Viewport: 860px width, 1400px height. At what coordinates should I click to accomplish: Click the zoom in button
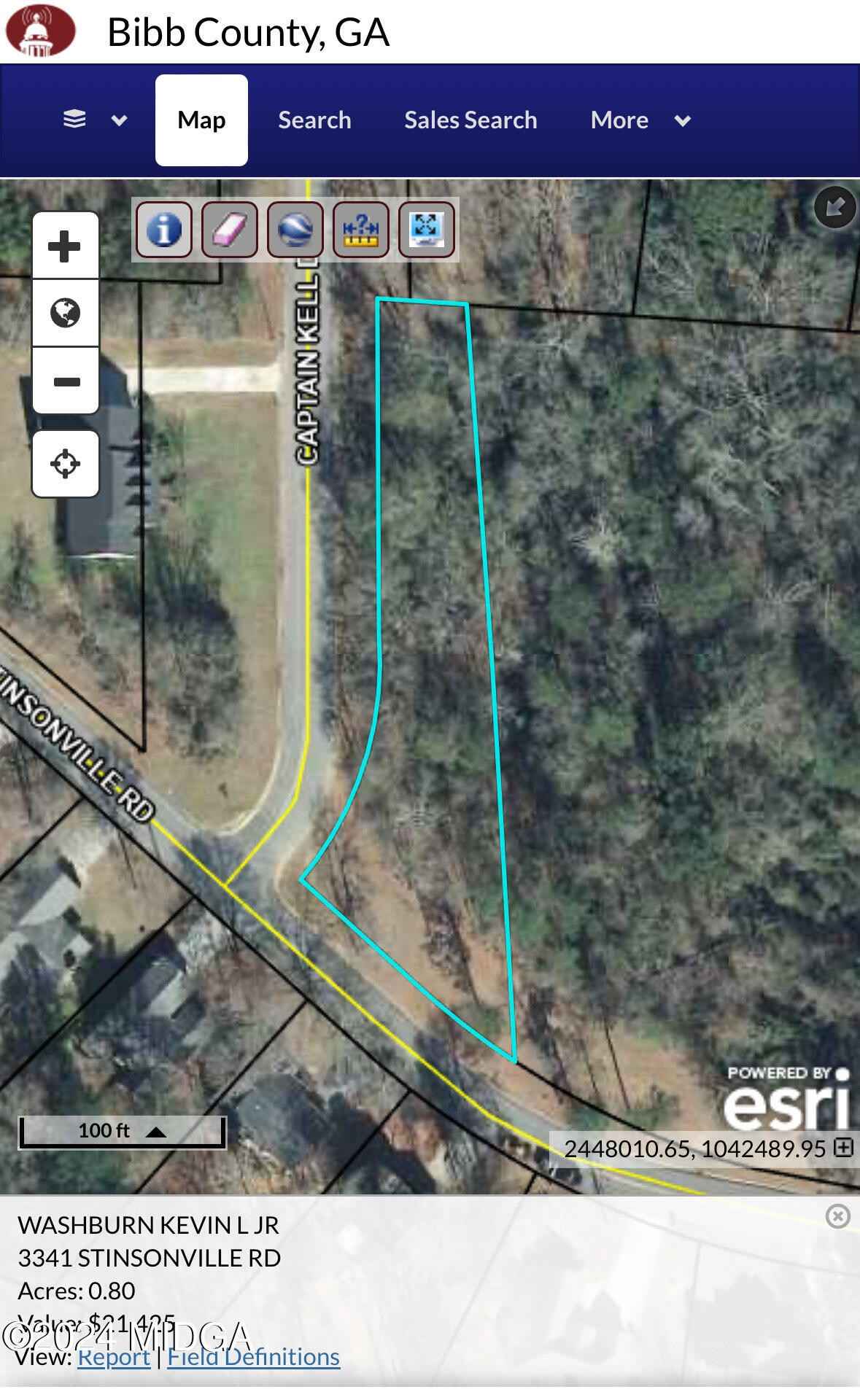tap(66, 245)
